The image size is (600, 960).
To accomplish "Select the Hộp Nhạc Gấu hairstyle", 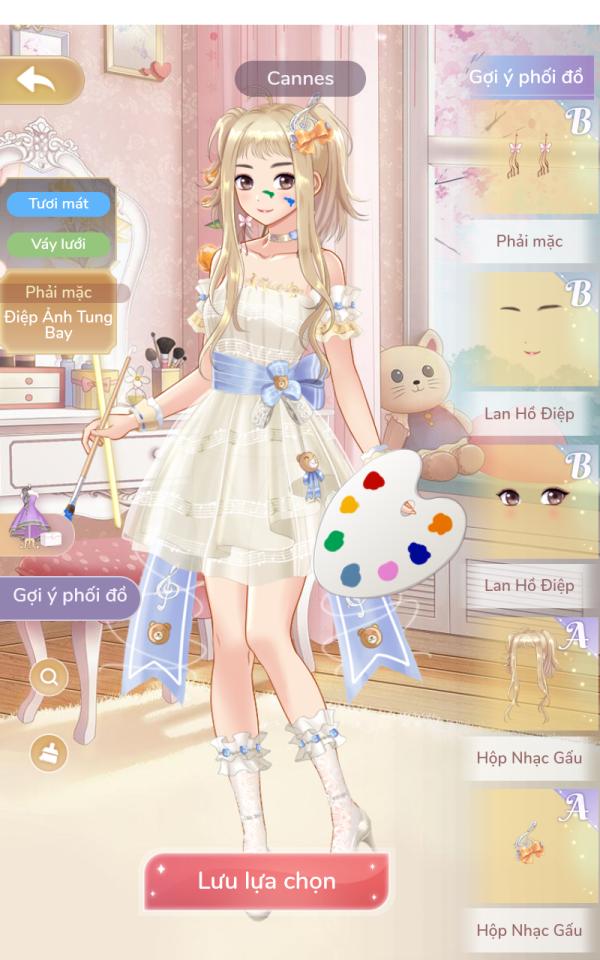I will [x=529, y=699].
